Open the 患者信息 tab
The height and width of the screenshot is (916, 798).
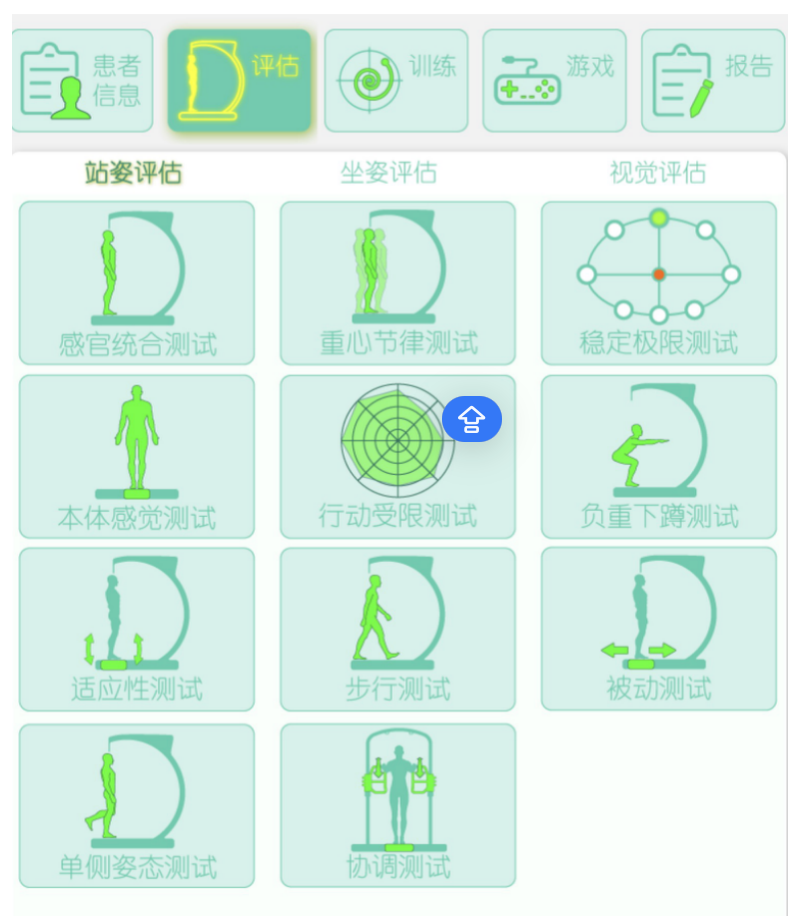(x=82, y=80)
